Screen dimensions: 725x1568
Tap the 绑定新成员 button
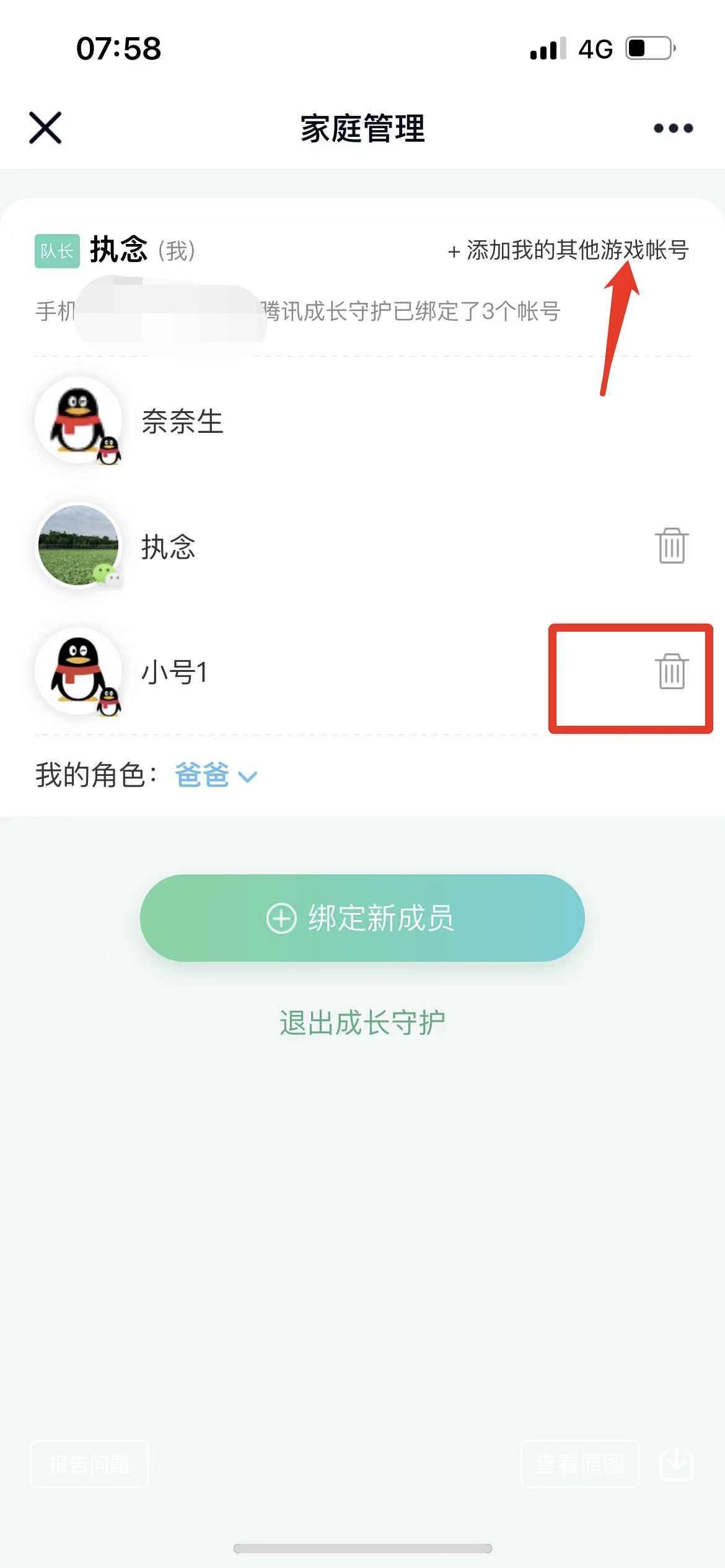[362, 918]
